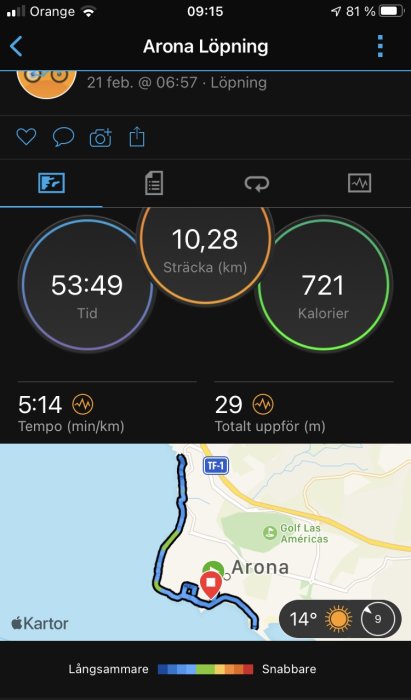This screenshot has height=700, width=411.
Task: Switch to the laps tab
Action: 257,183
